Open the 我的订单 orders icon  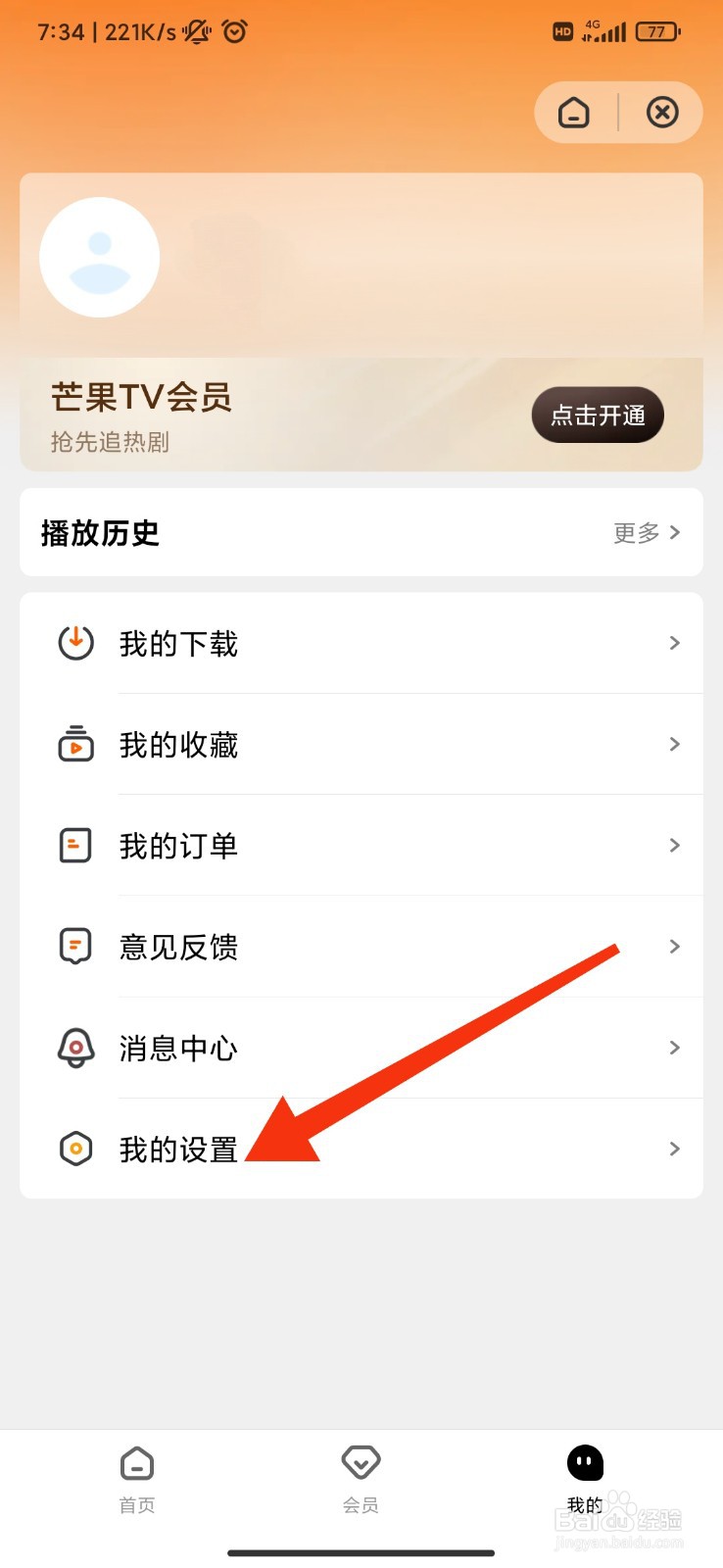75,845
